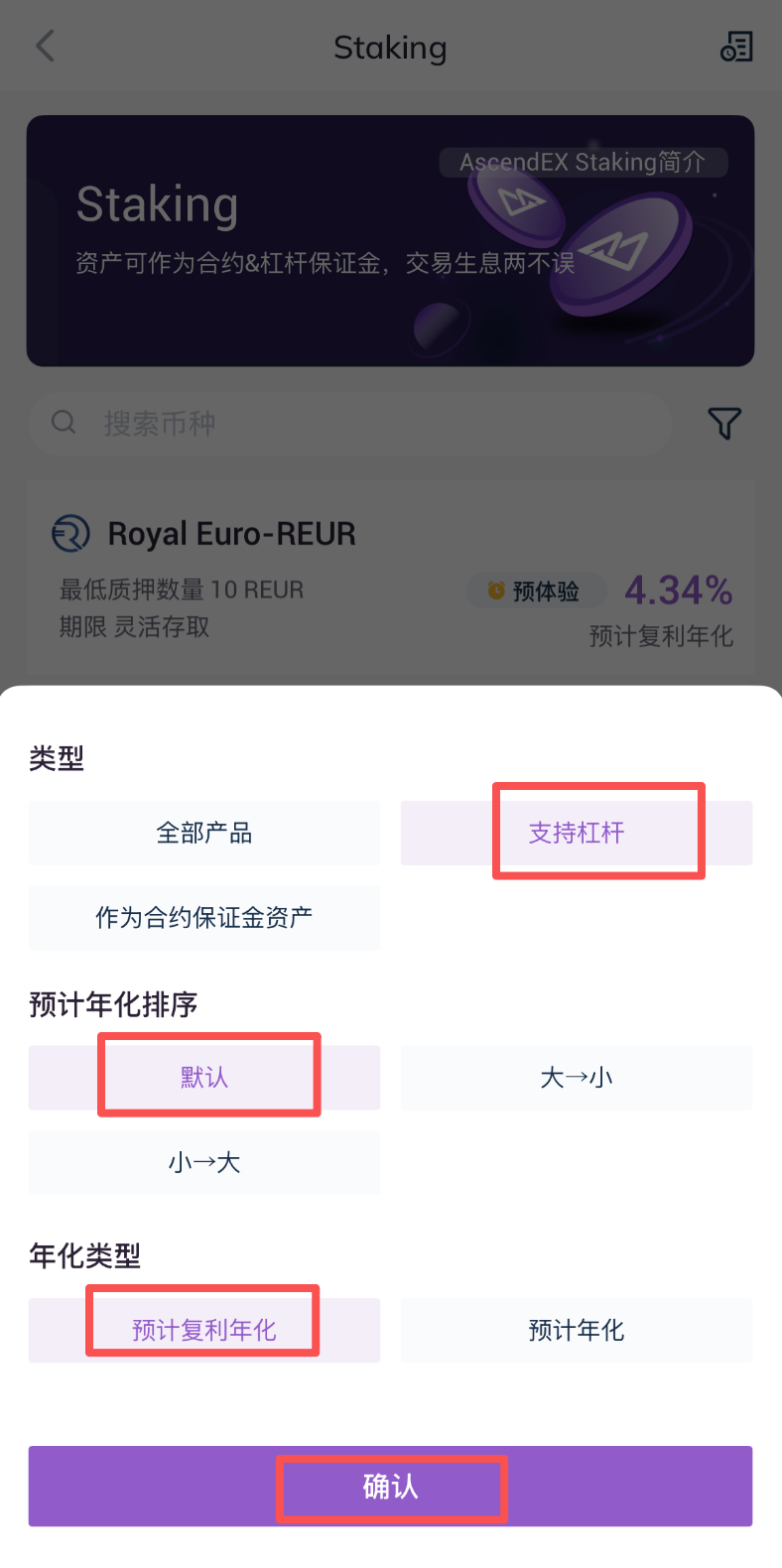The width and height of the screenshot is (782, 1568).
Task: Sort yield by 大→小
Action: tap(577, 1077)
